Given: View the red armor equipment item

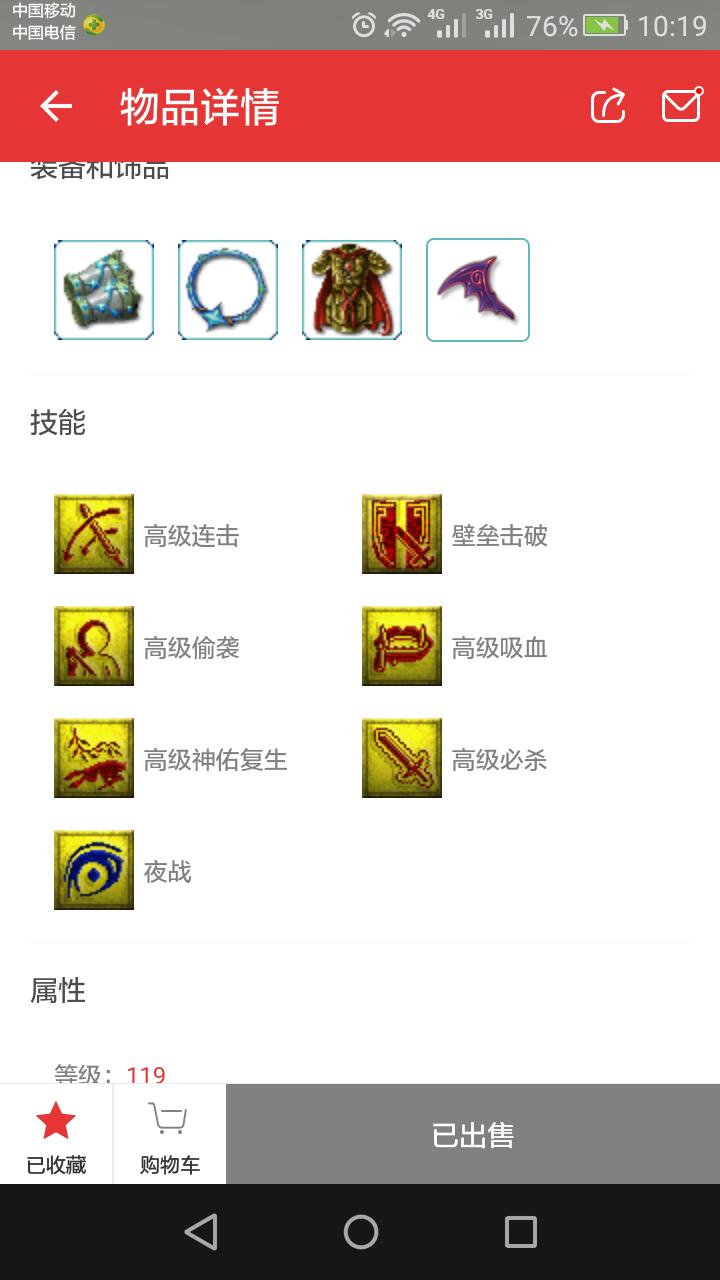Looking at the screenshot, I should (x=352, y=290).
